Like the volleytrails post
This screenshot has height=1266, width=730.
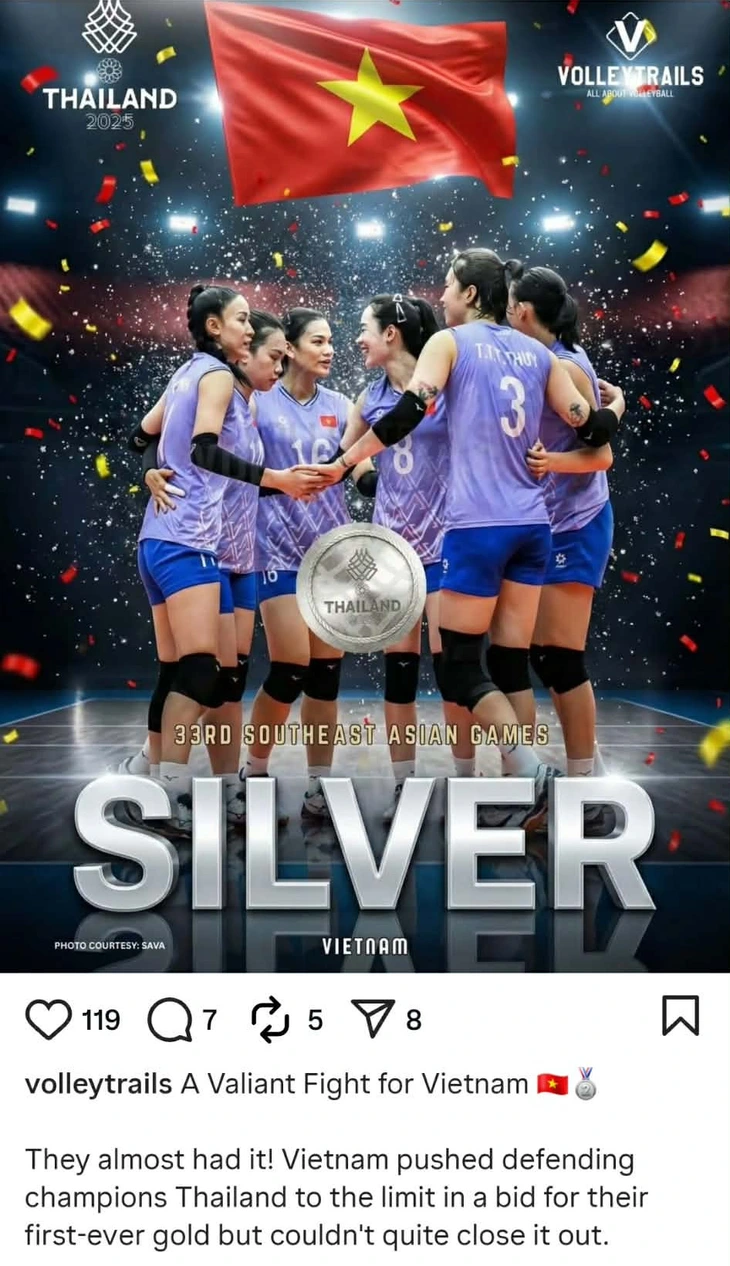tap(49, 1019)
